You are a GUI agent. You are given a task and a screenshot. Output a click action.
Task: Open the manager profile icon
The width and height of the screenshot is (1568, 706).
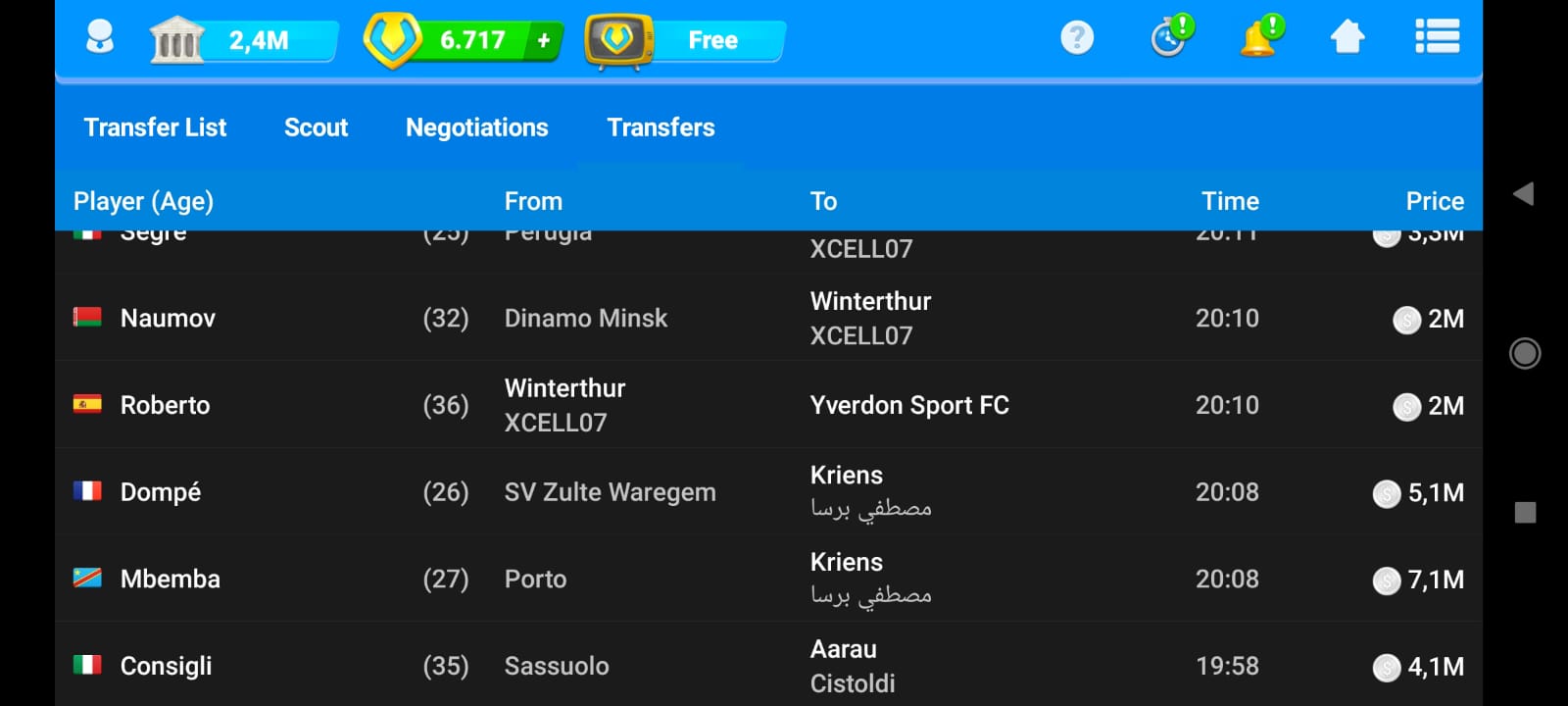tap(99, 38)
